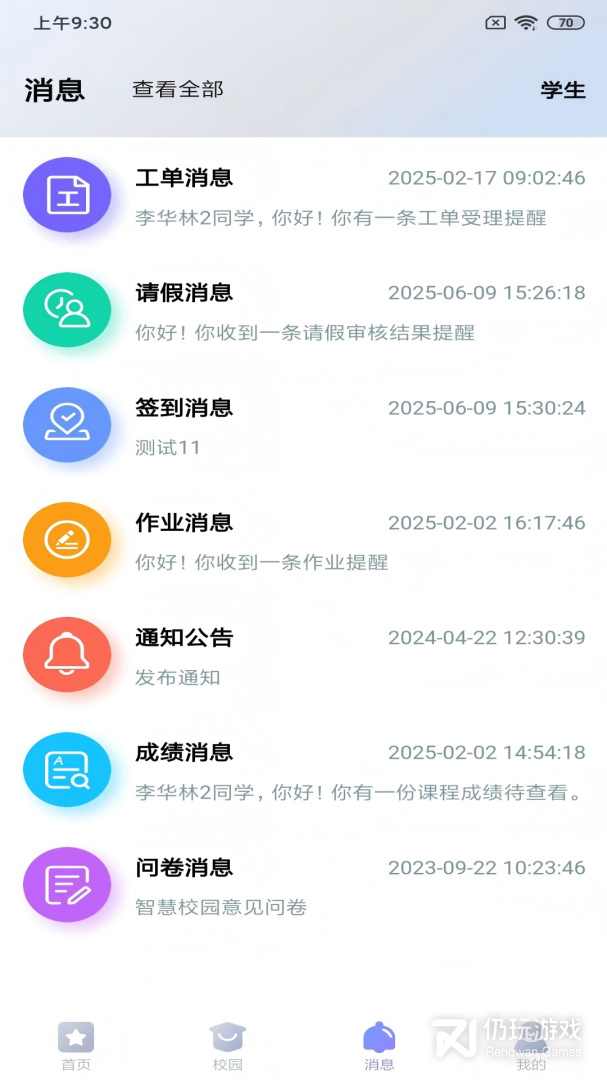Select the 消息 tab
Viewport: 607px width, 1080px height.
379,1046
